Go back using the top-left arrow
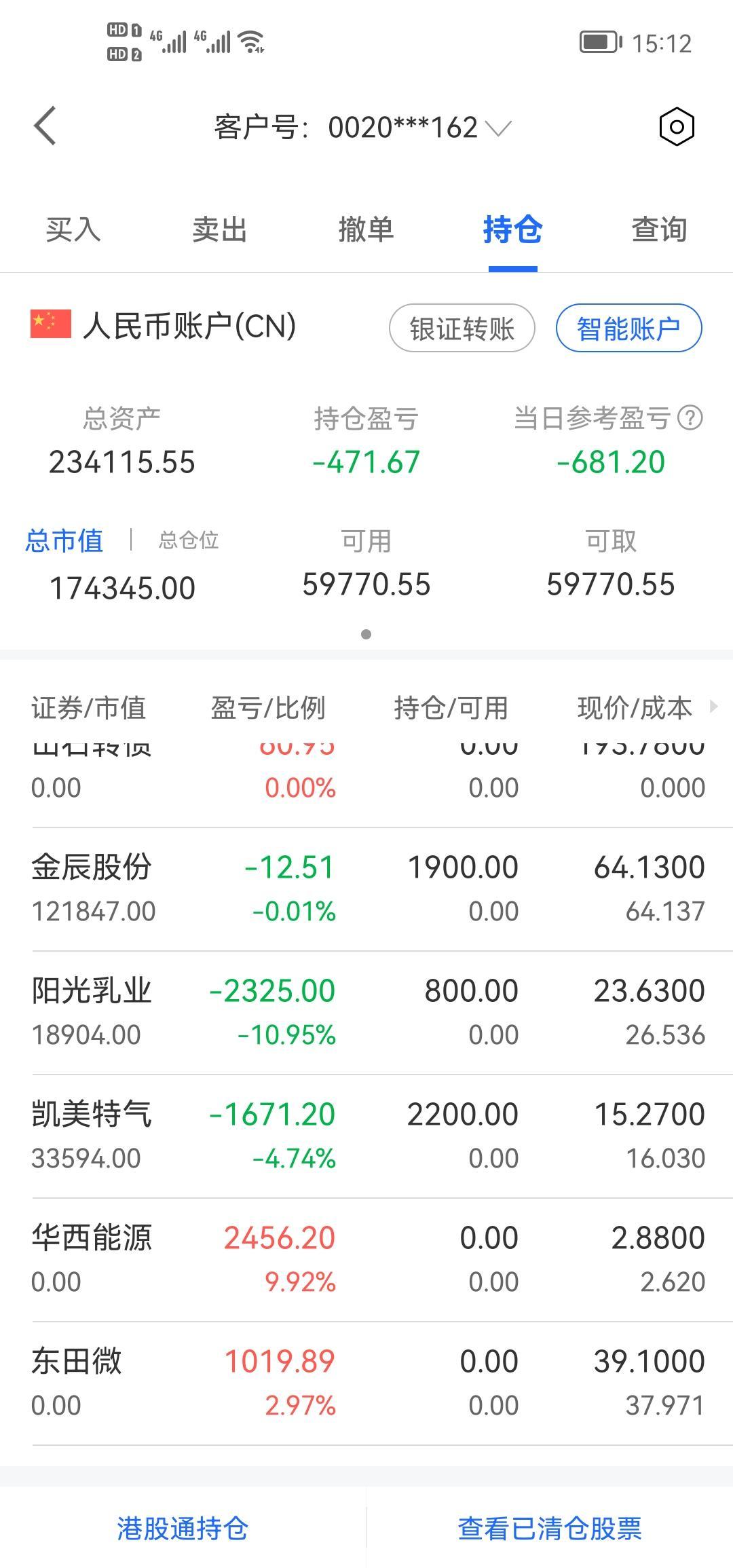Screen dimensions: 733x1568 45,126
